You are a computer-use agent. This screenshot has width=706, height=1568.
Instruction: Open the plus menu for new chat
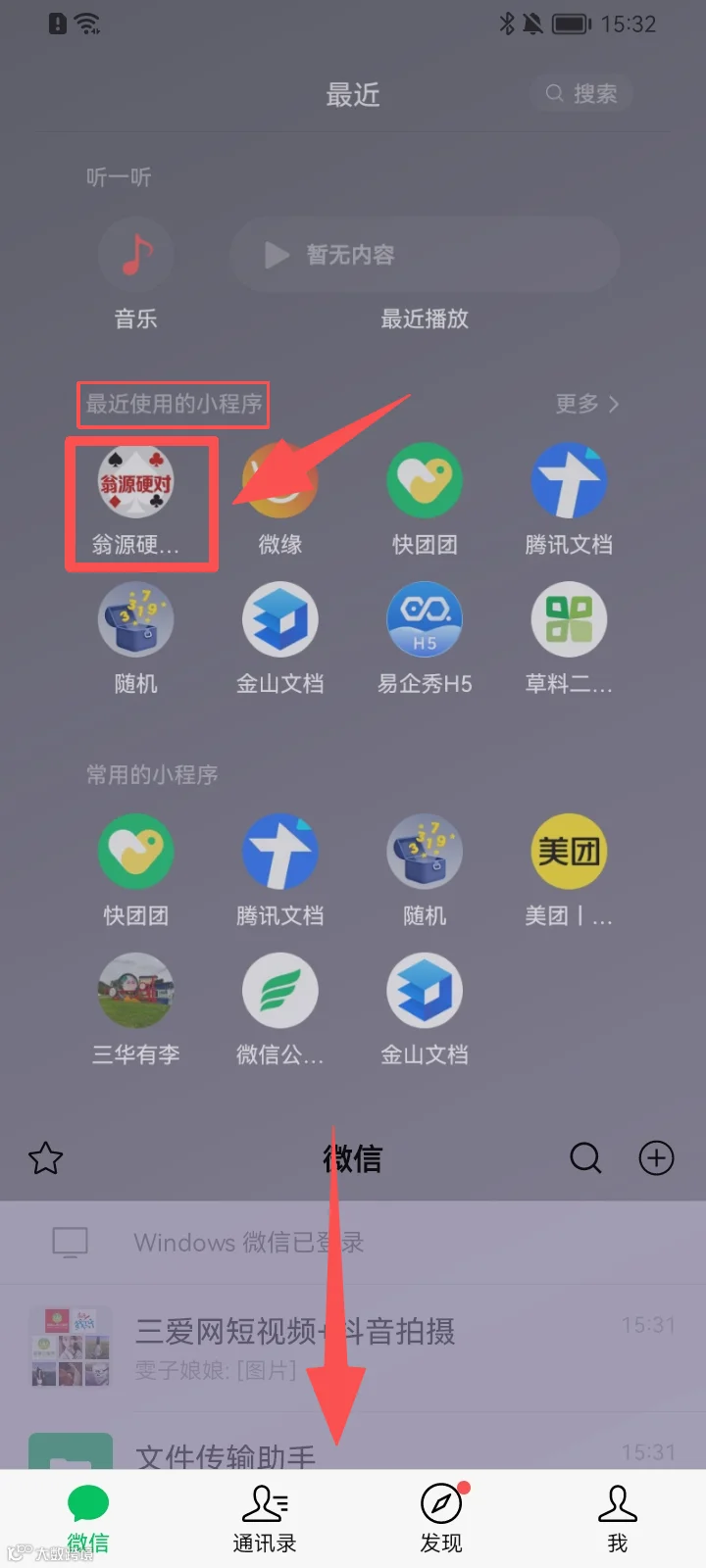(x=657, y=1158)
